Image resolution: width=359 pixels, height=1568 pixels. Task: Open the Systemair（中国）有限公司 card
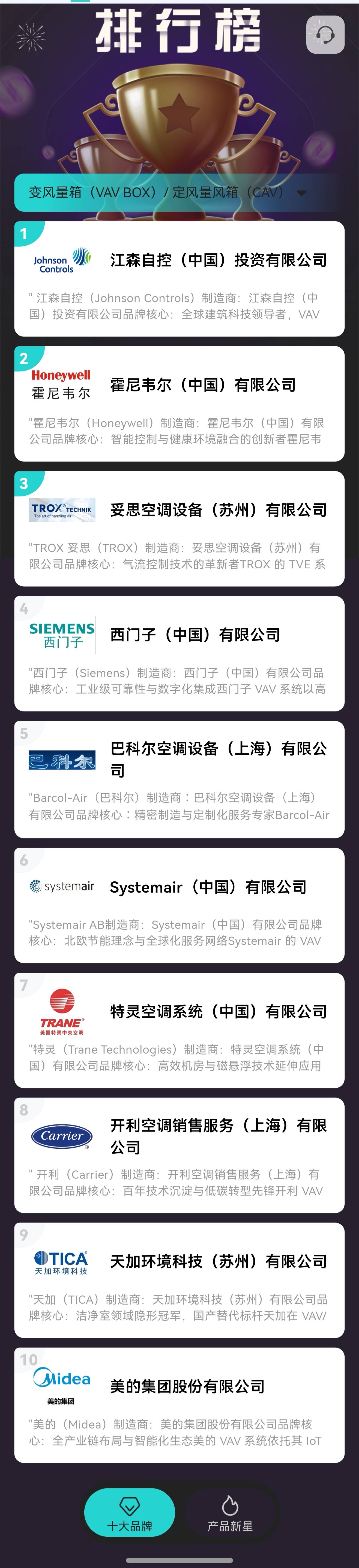pyautogui.click(x=179, y=905)
